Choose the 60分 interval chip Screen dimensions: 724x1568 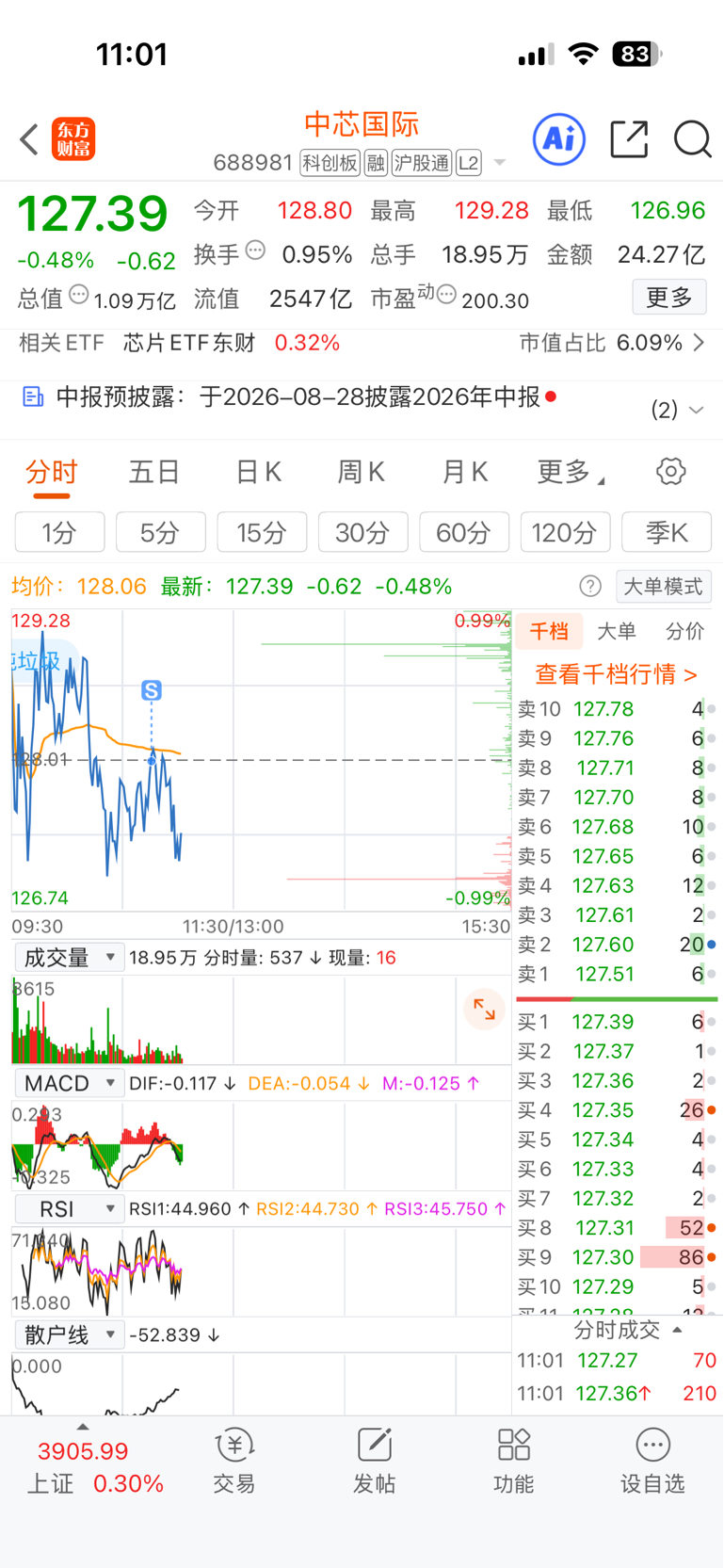(x=464, y=532)
